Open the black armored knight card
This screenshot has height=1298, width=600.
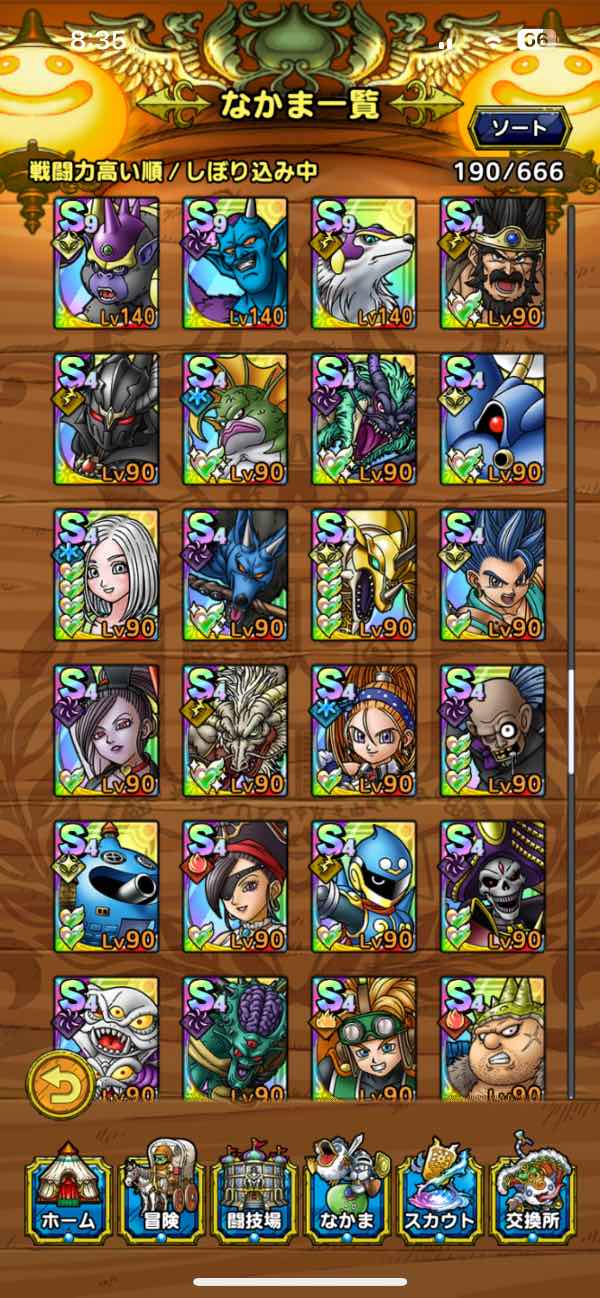pos(107,419)
